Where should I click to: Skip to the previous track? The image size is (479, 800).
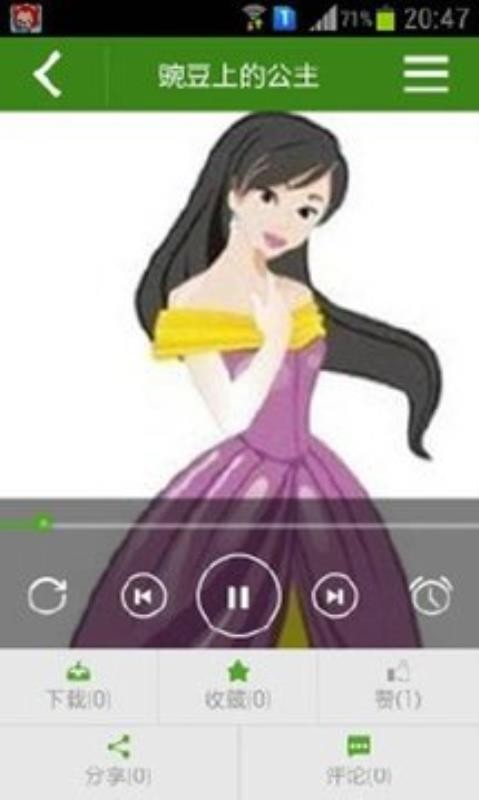click(x=144, y=596)
